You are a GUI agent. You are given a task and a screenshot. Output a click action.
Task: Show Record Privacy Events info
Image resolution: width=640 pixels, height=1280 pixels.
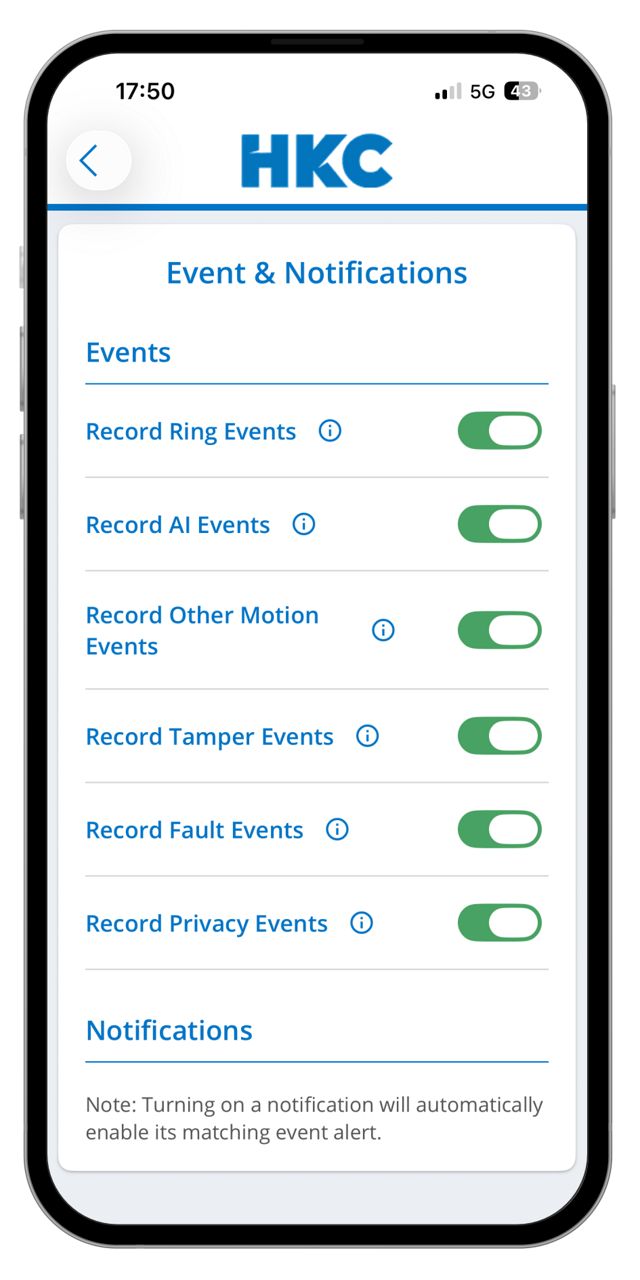pyautogui.click(x=362, y=923)
